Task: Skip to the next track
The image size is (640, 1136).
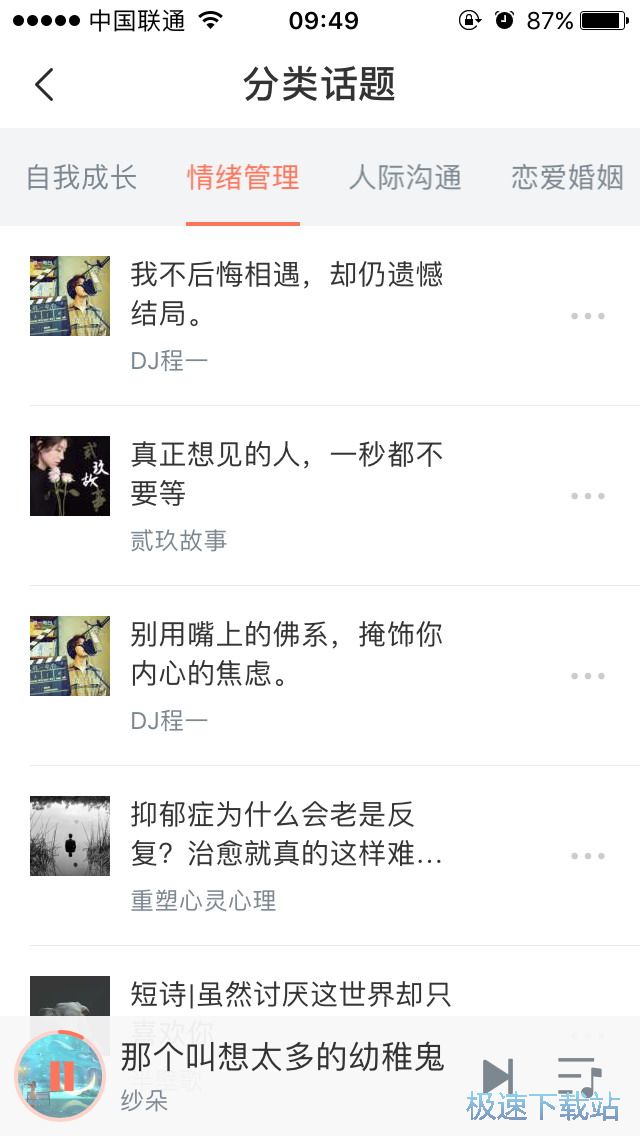Action: point(497,1076)
